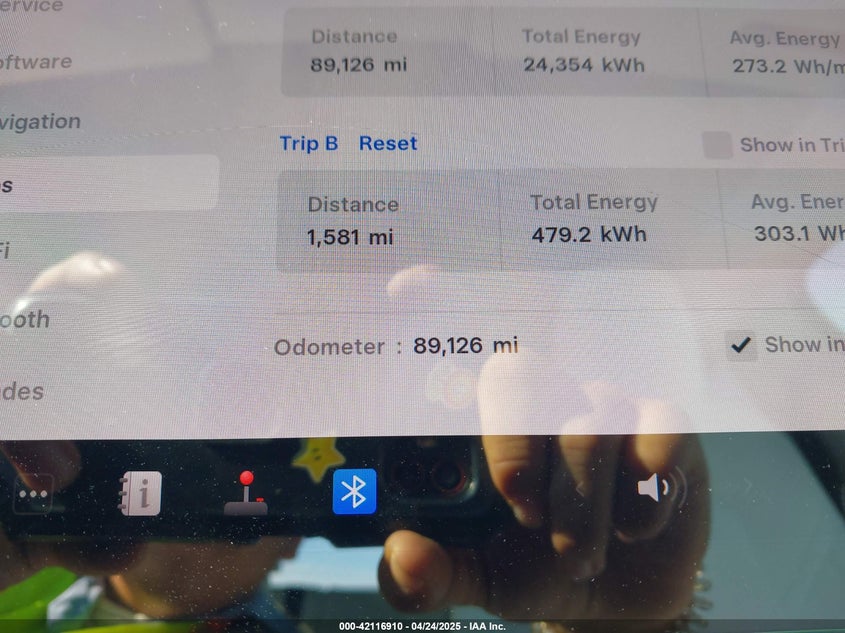
Task: Open the Software settings section
Action: (37, 62)
